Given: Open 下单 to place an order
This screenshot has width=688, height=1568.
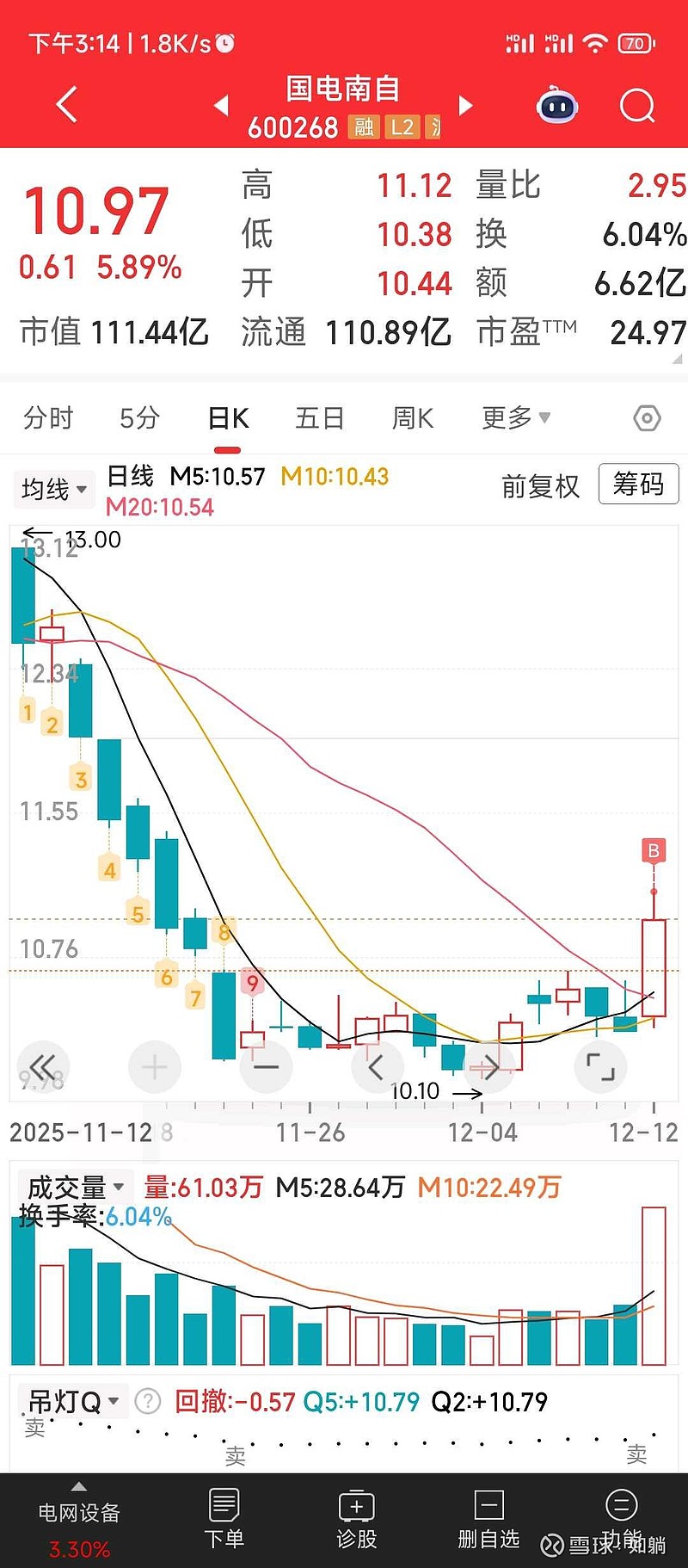Looking at the screenshot, I should 224,1519.
